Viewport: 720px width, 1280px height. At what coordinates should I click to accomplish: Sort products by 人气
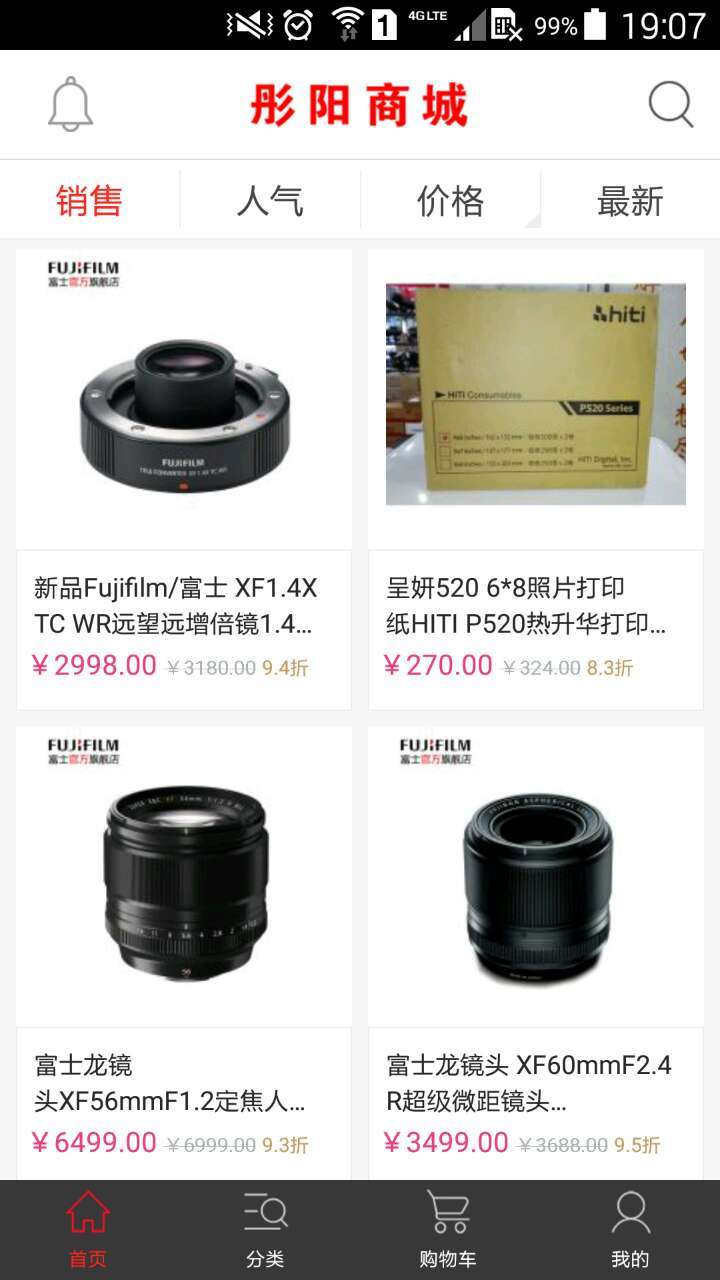pos(270,201)
